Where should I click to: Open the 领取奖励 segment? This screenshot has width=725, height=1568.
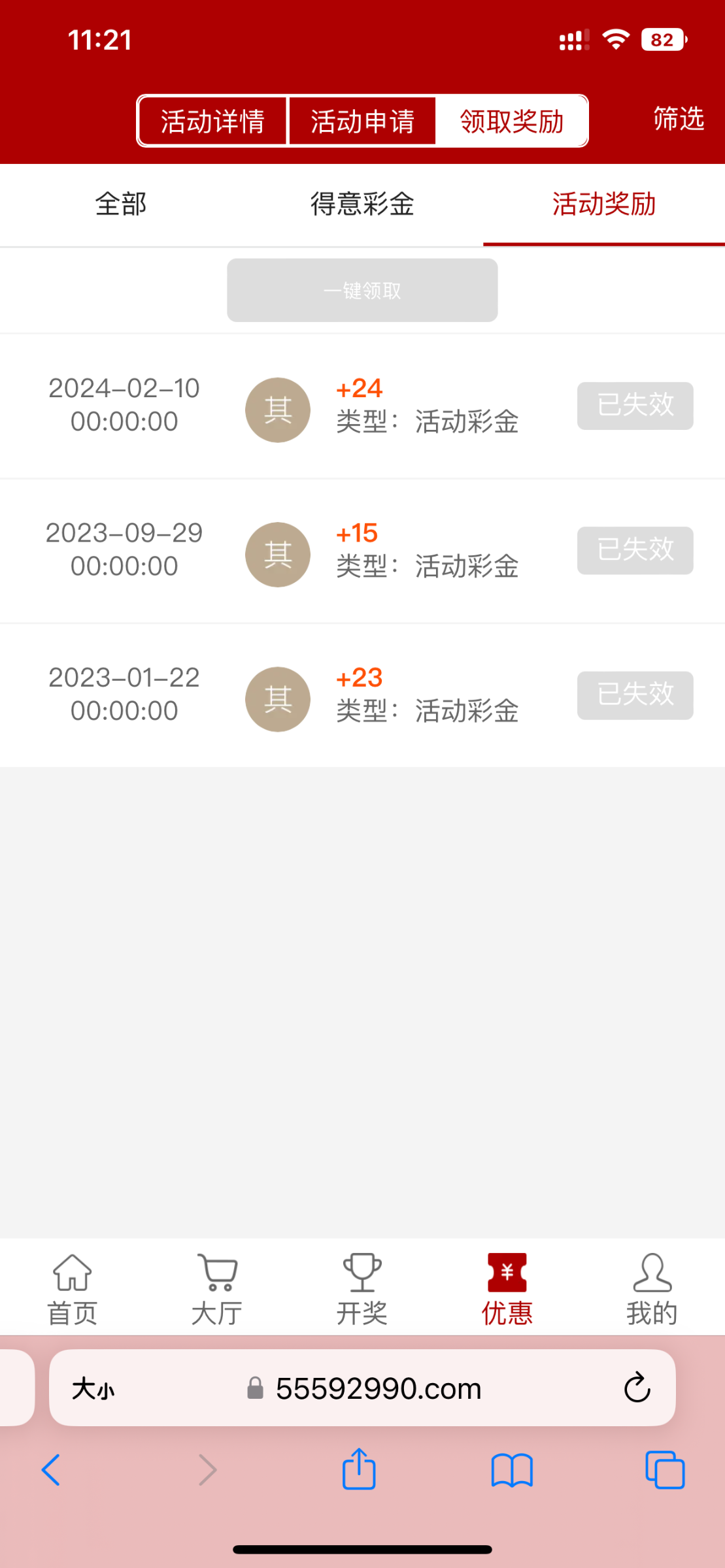512,122
